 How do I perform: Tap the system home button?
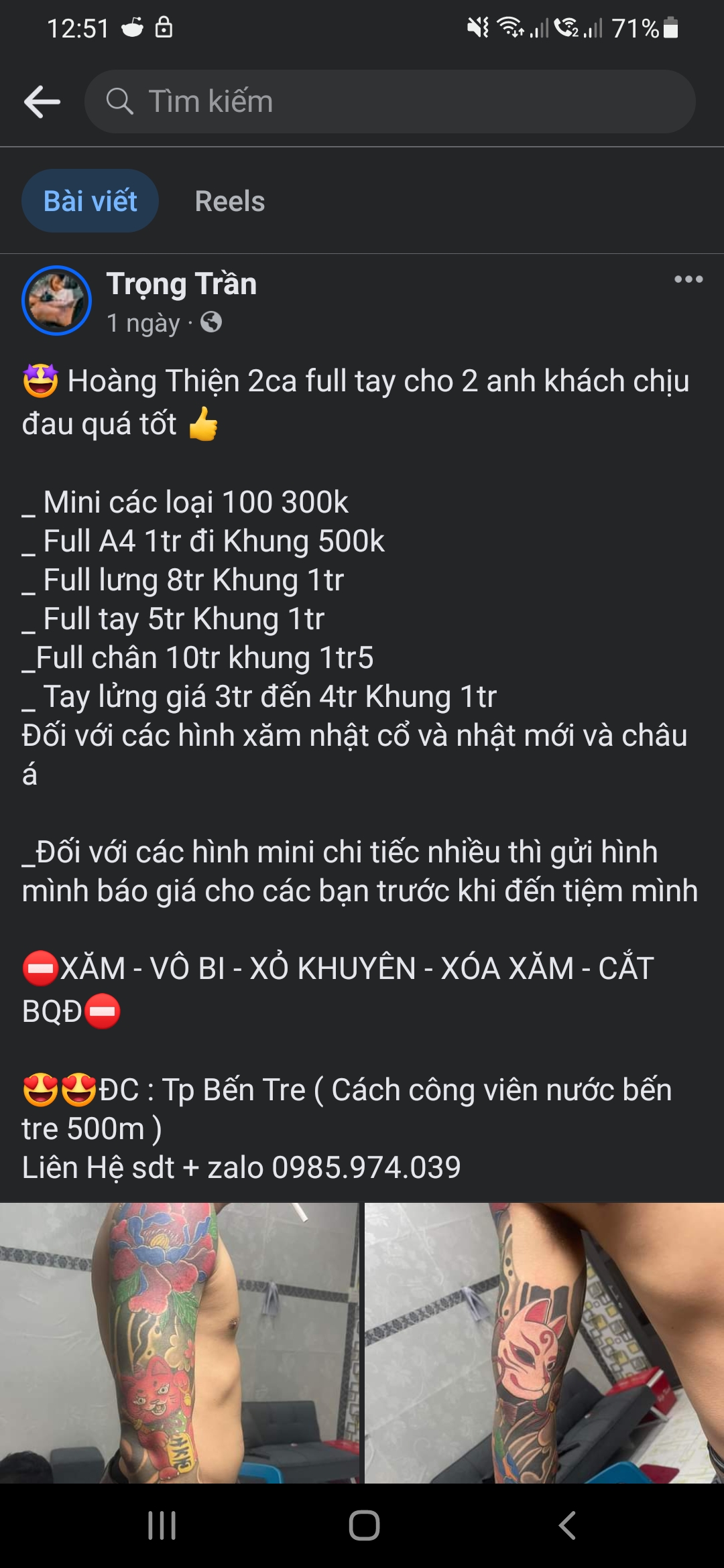click(364, 1526)
